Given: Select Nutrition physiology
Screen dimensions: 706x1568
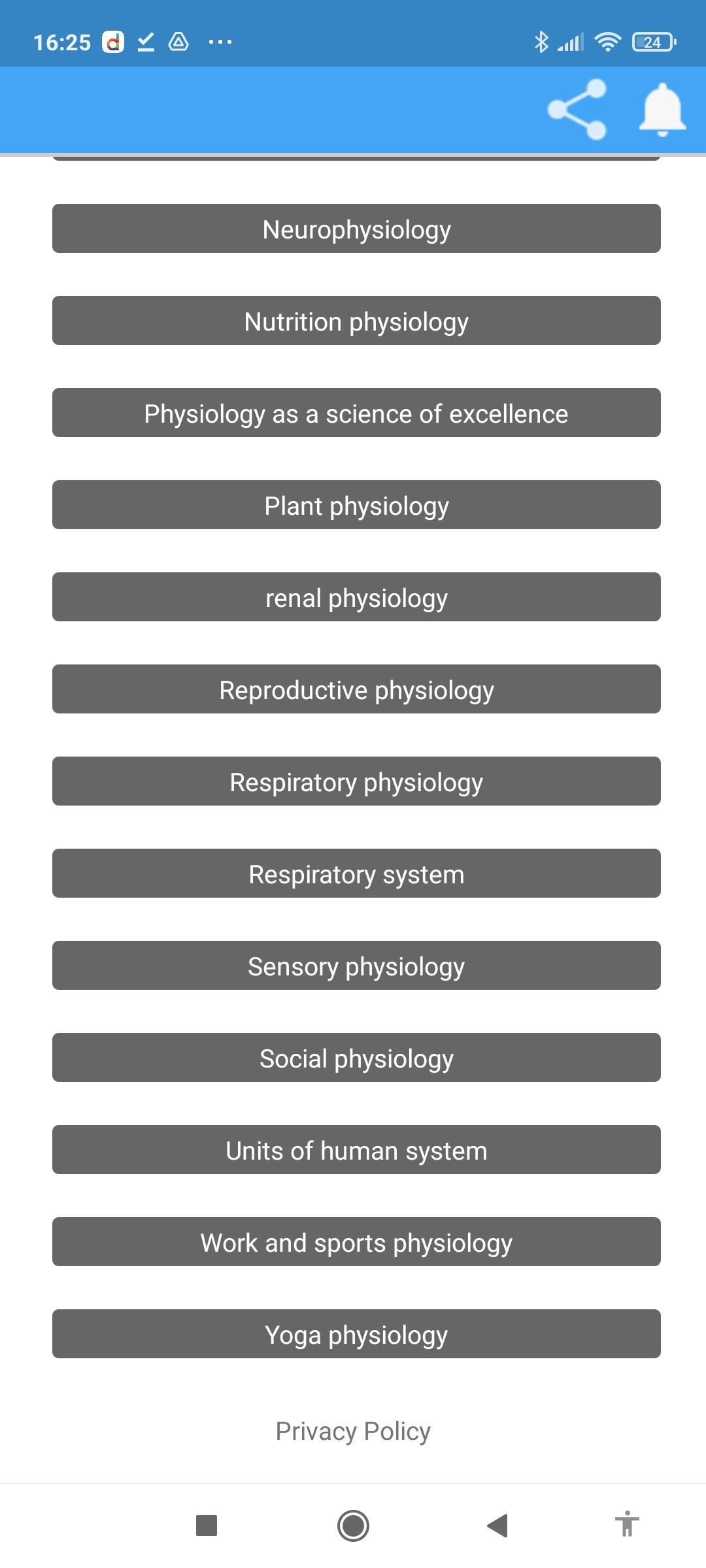Looking at the screenshot, I should [356, 321].
